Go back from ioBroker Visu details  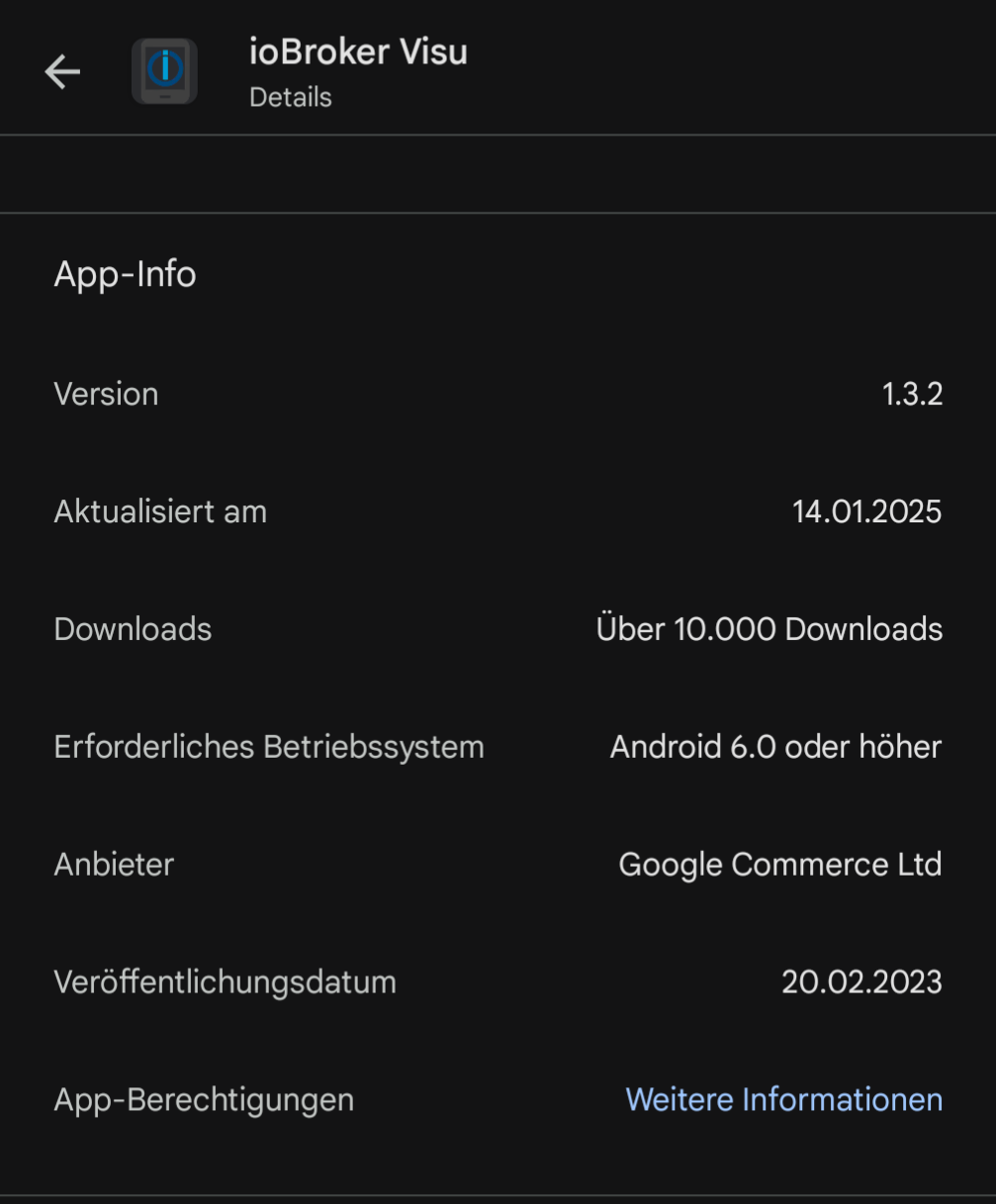click(x=62, y=72)
